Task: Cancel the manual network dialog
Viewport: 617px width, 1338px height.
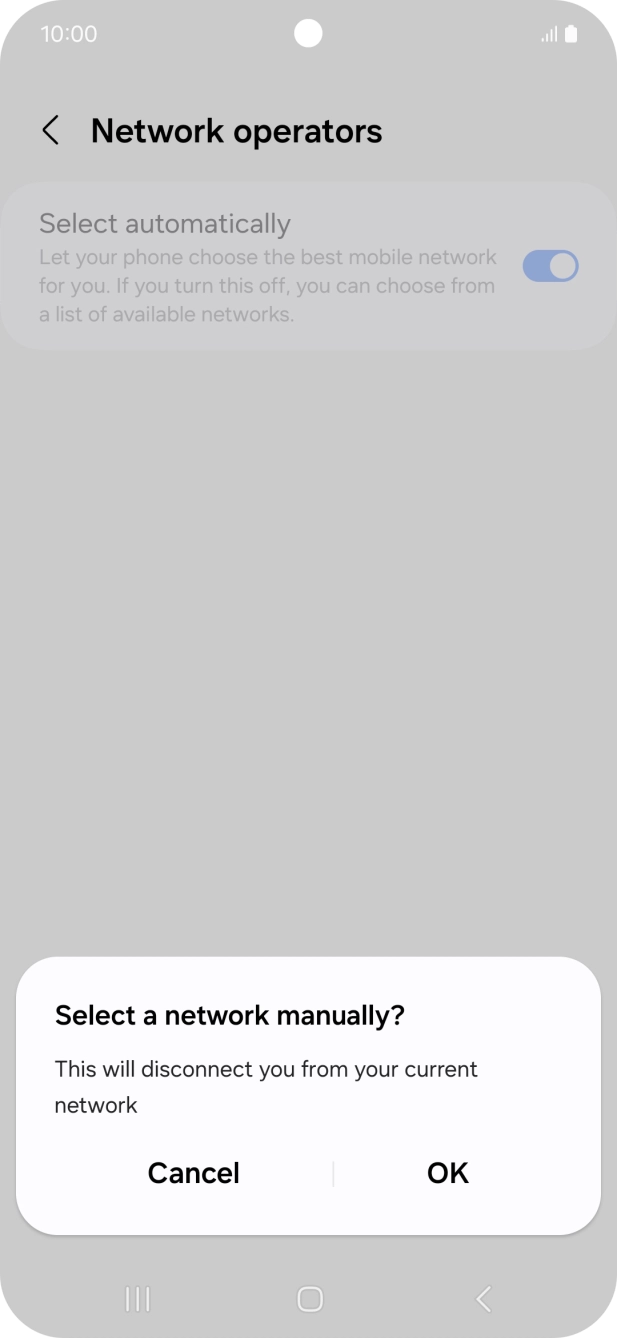Action: [193, 1173]
